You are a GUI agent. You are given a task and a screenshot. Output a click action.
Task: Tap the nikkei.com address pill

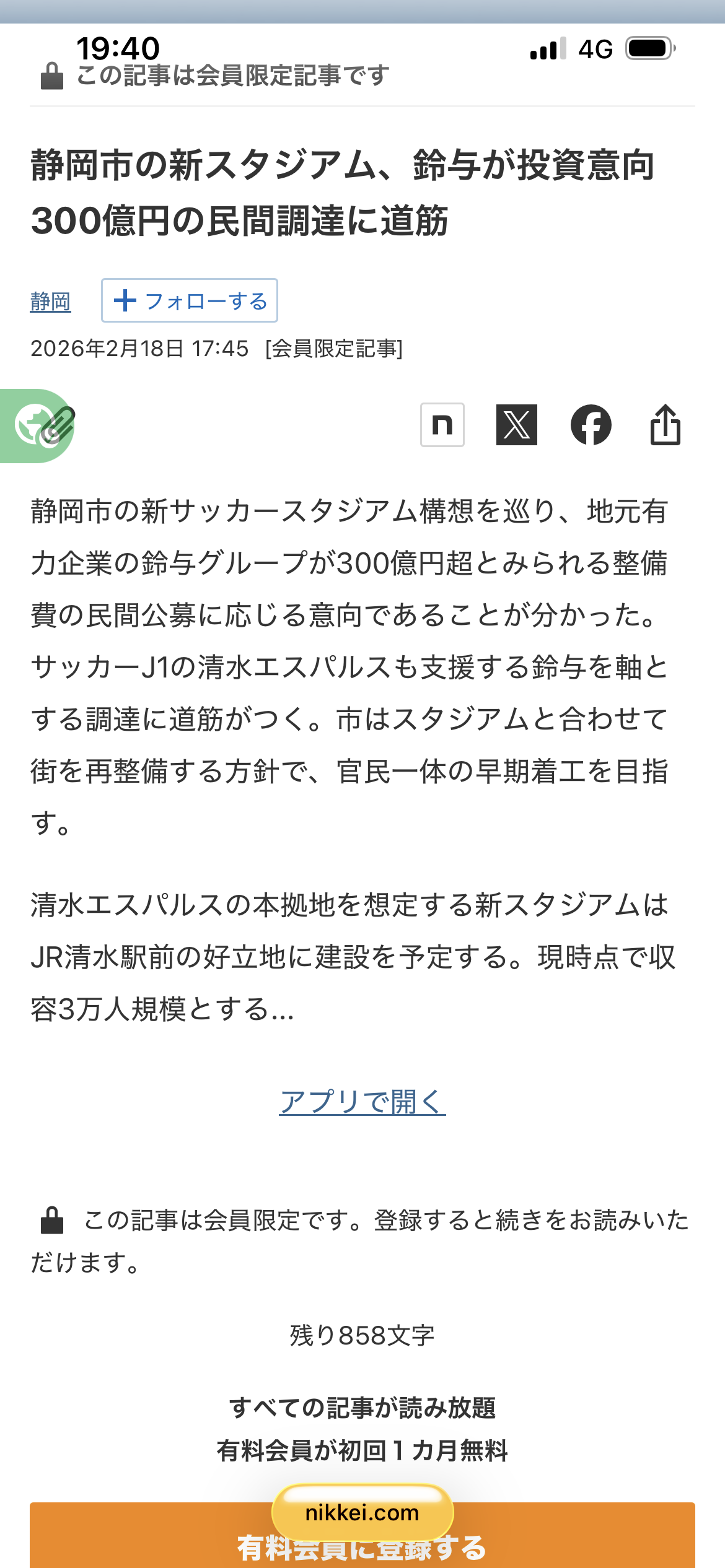coord(362,1513)
